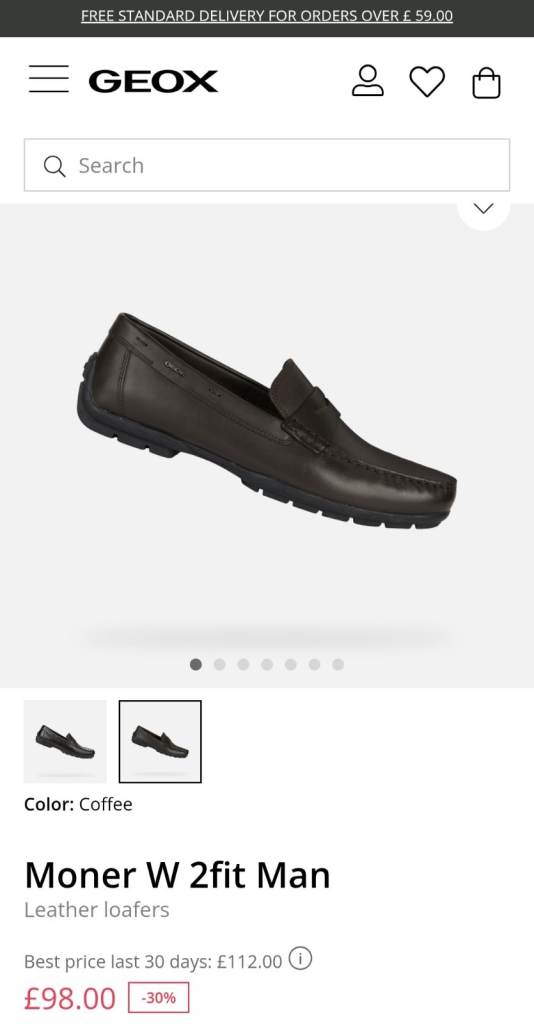The width and height of the screenshot is (534, 1024).
Task: Tap the Search field
Action: point(267,165)
